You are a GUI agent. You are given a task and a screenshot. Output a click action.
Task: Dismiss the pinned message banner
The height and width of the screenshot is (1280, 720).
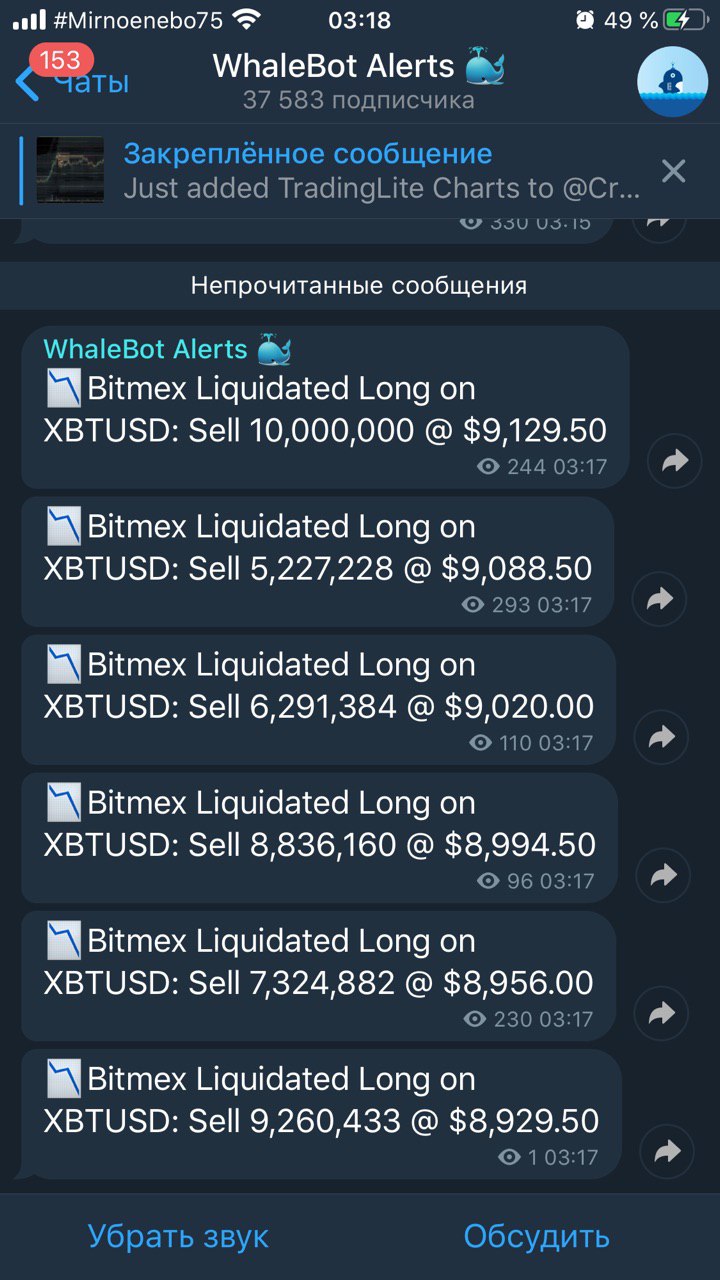tap(673, 171)
